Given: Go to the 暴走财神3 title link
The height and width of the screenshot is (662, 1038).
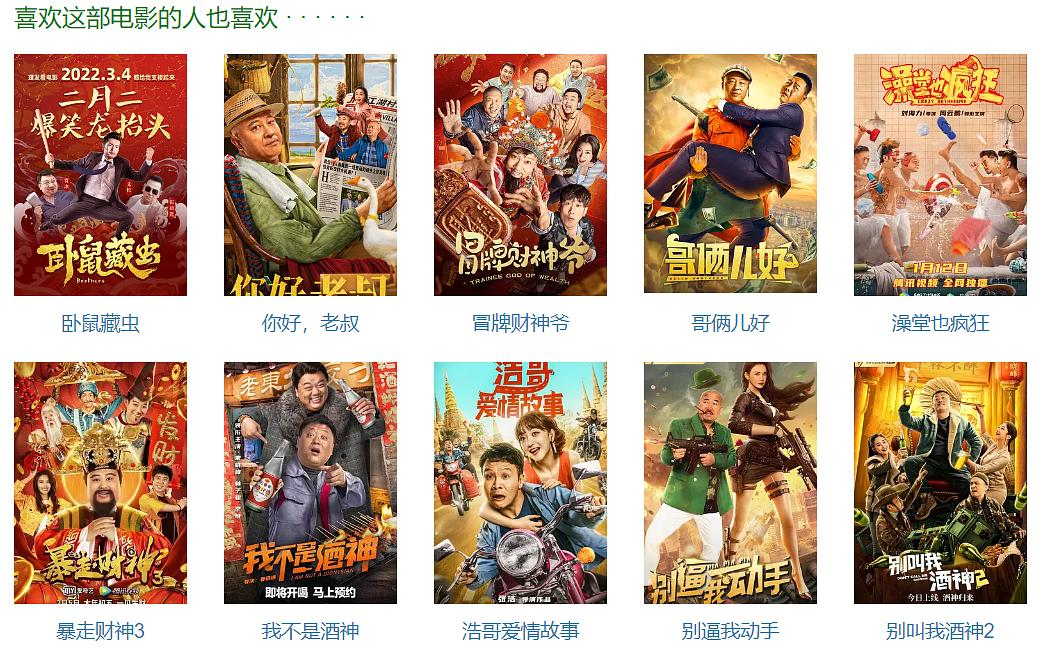Looking at the screenshot, I should coord(100,631).
